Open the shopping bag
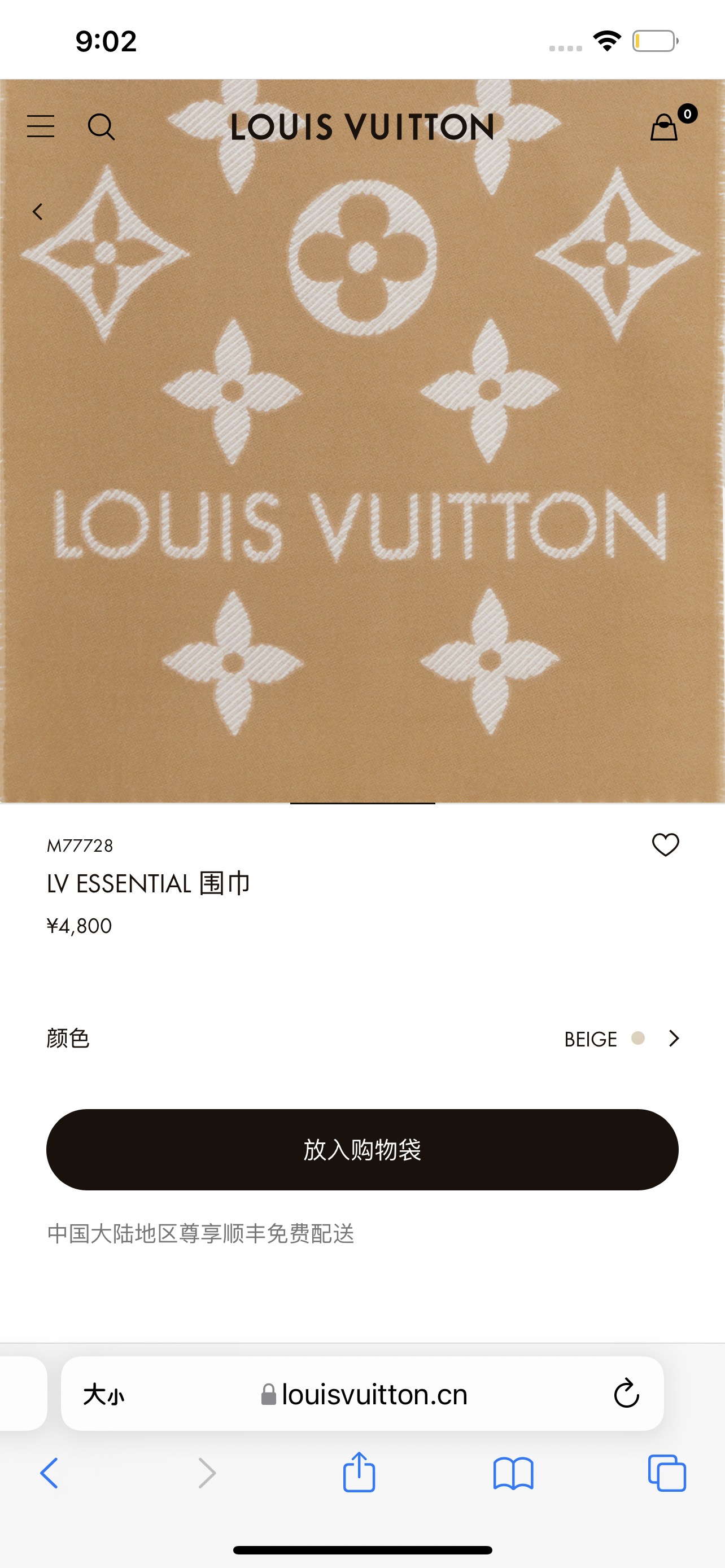This screenshot has width=725, height=1568. 665,126
